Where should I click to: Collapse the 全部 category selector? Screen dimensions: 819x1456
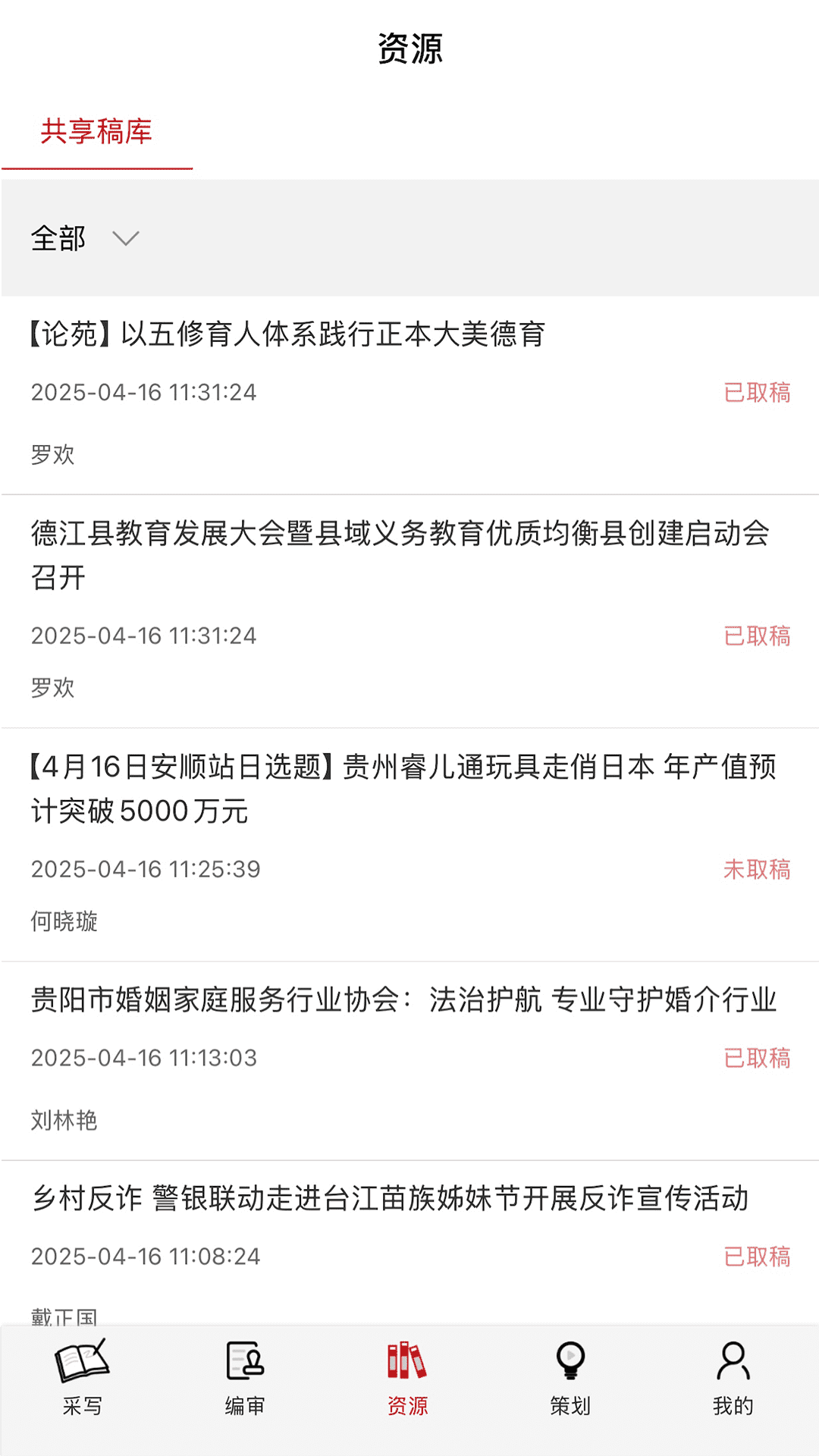click(x=83, y=238)
